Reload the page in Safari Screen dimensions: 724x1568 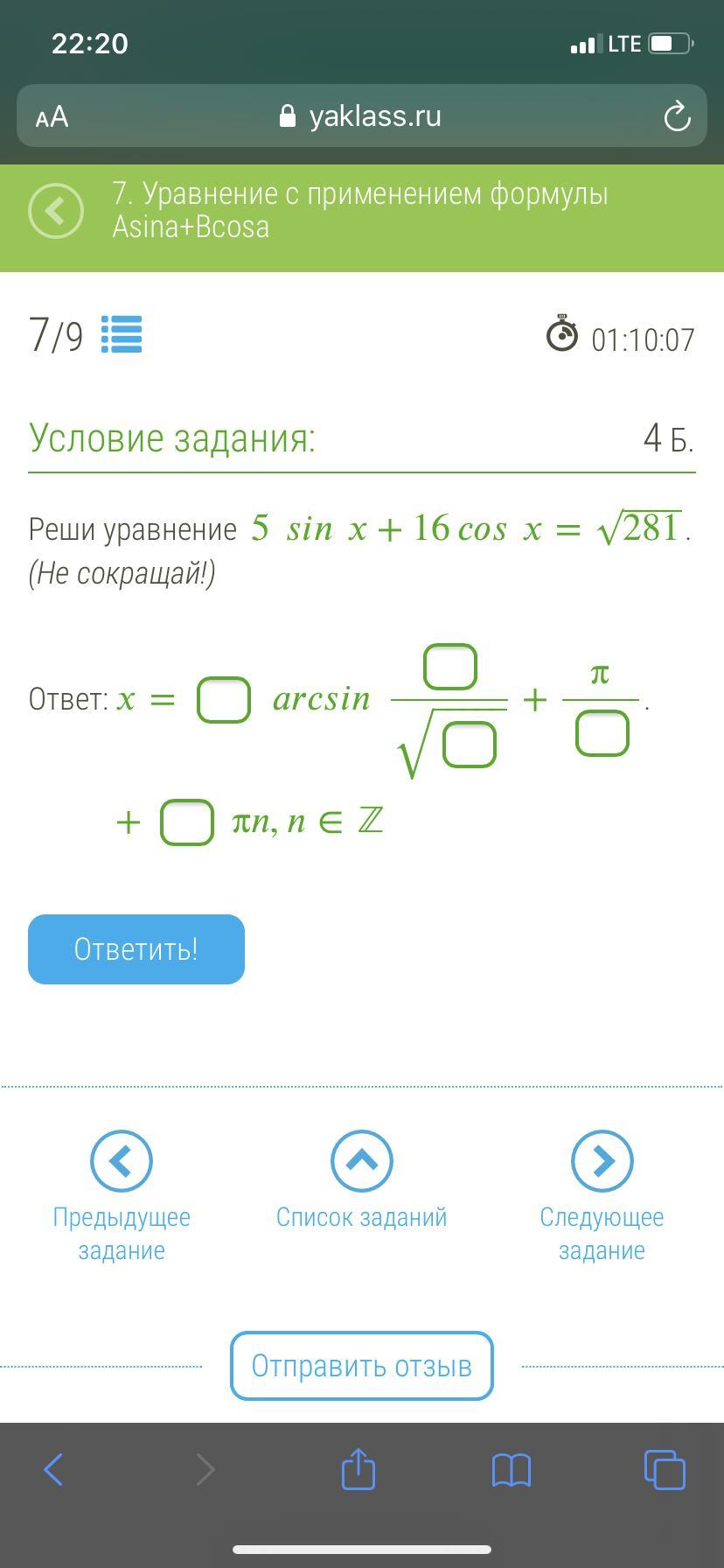[x=678, y=116]
